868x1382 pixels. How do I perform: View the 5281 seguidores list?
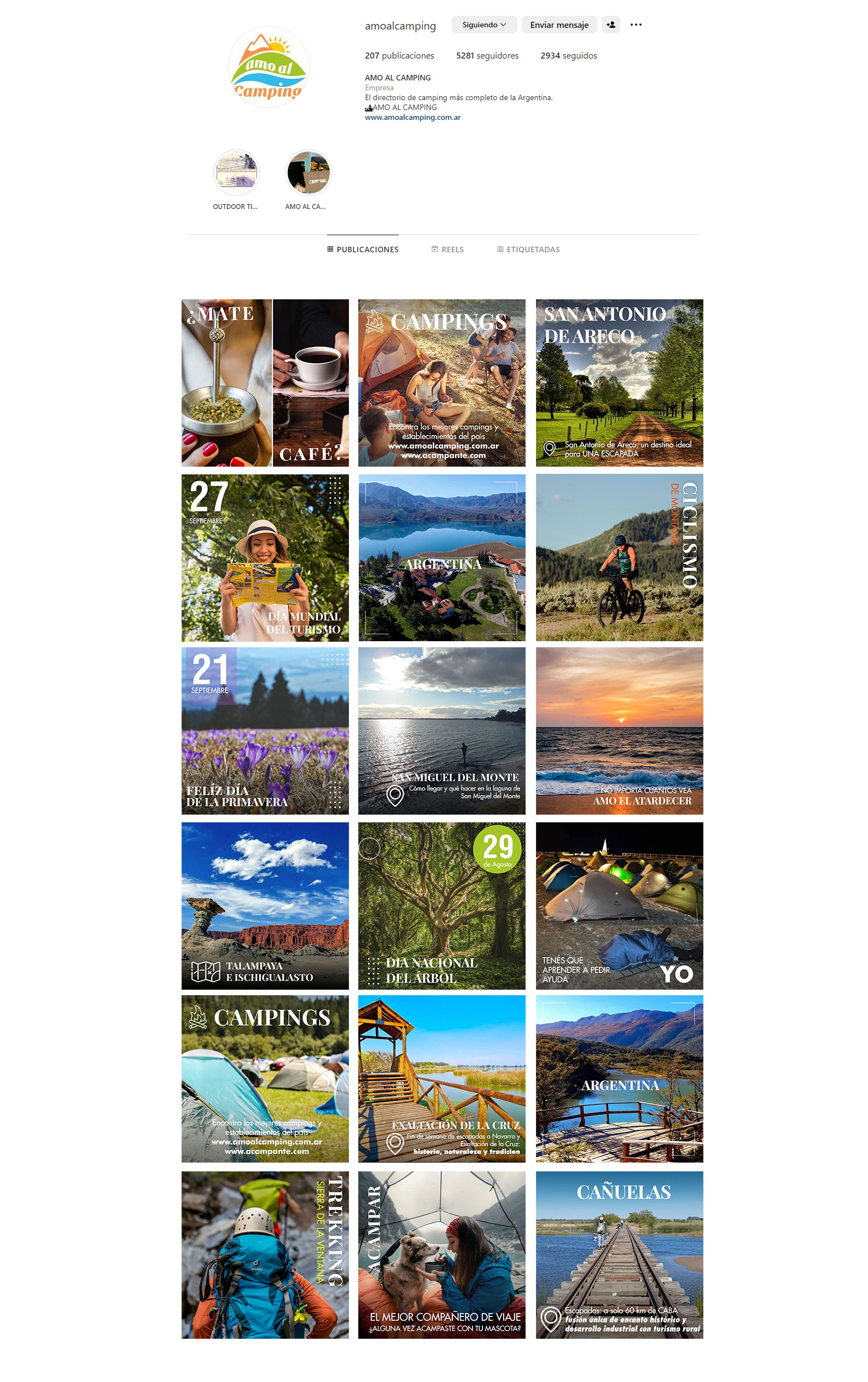[487, 56]
